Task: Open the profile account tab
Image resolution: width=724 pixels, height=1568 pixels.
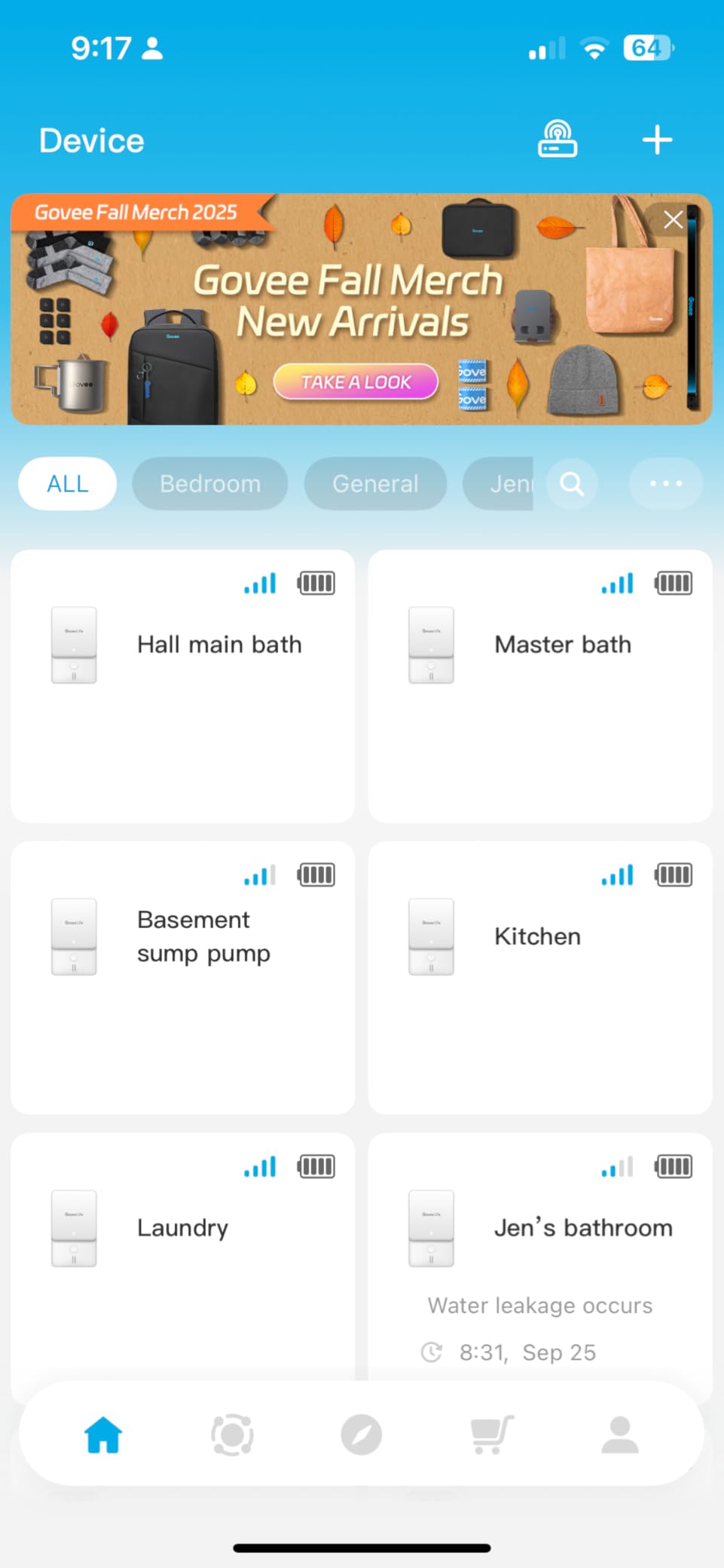Action: 620,1435
